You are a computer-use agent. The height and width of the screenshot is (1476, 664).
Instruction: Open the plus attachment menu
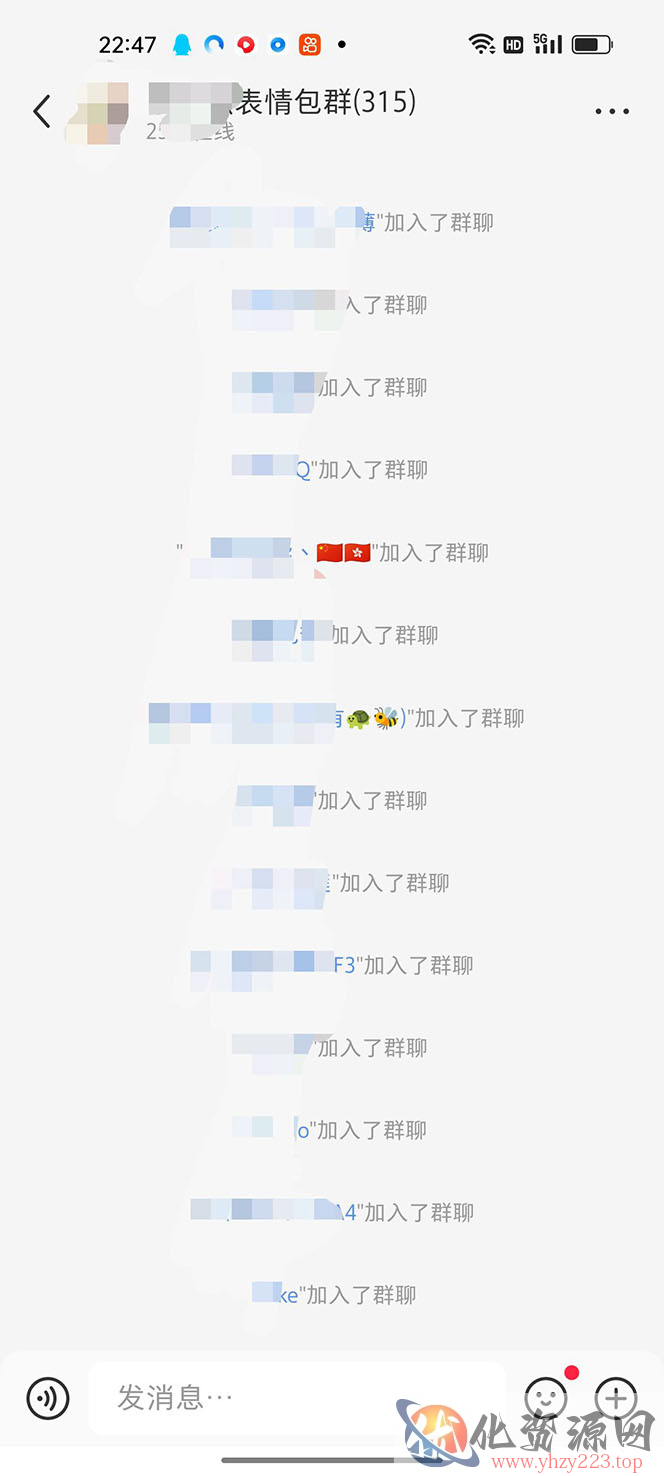click(x=616, y=1397)
